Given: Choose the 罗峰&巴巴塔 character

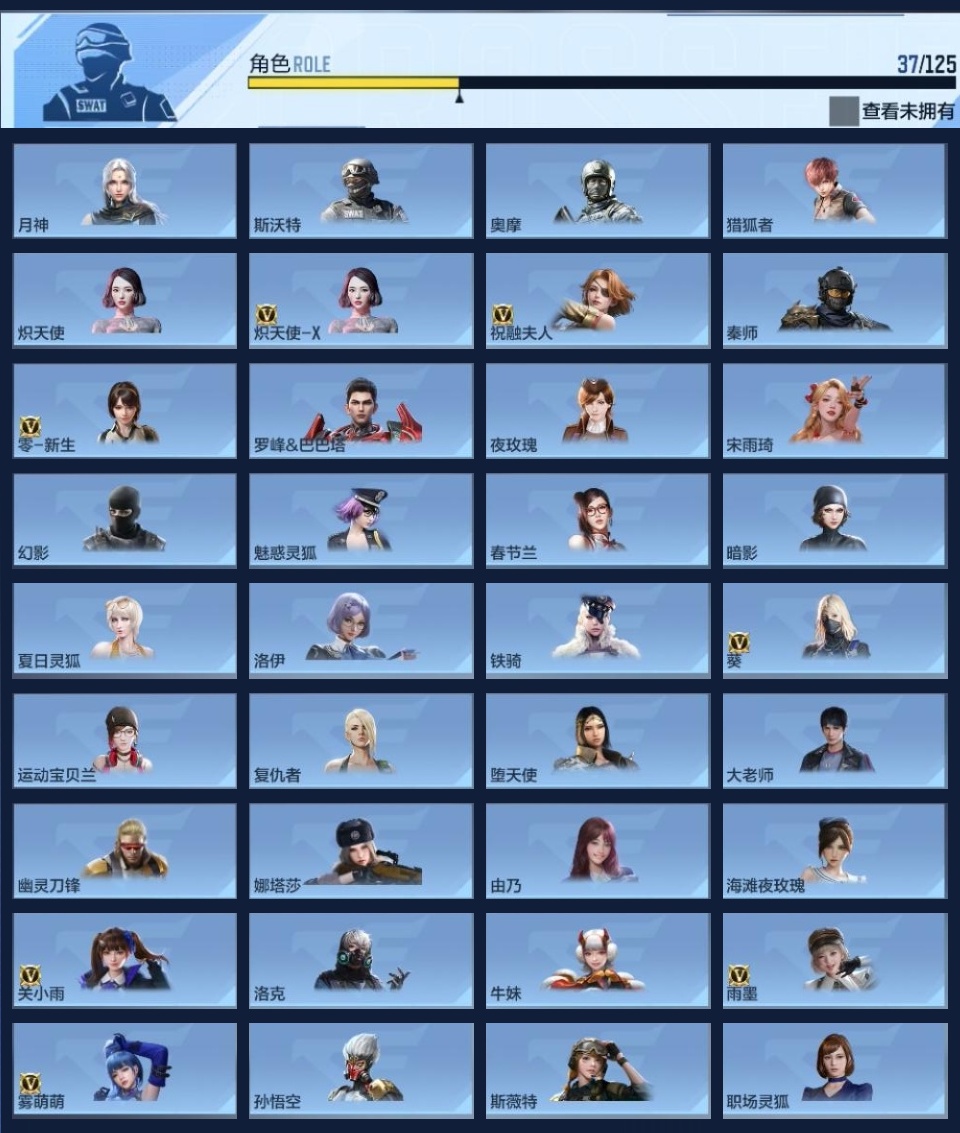Looking at the screenshot, I should (361, 410).
